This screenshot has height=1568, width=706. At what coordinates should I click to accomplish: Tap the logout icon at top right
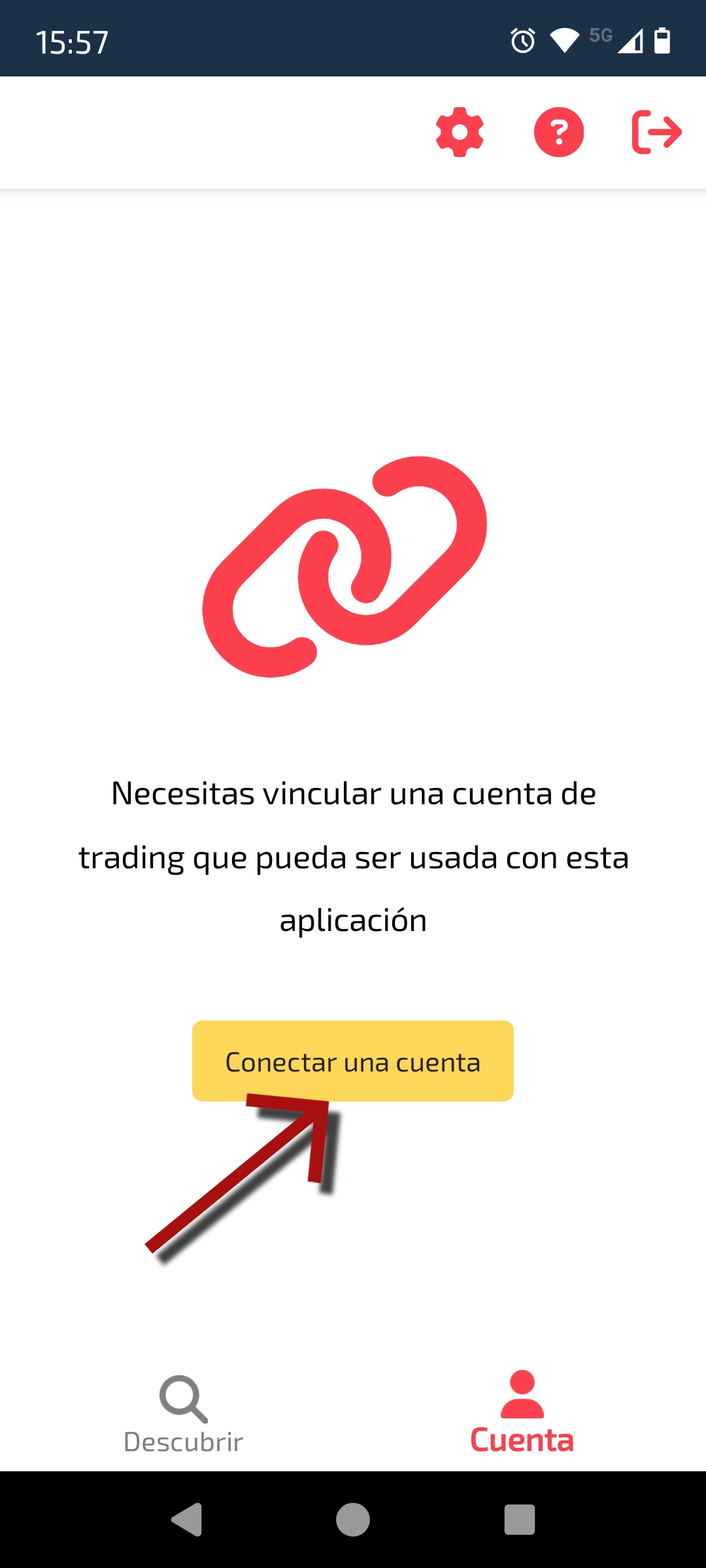click(x=658, y=131)
